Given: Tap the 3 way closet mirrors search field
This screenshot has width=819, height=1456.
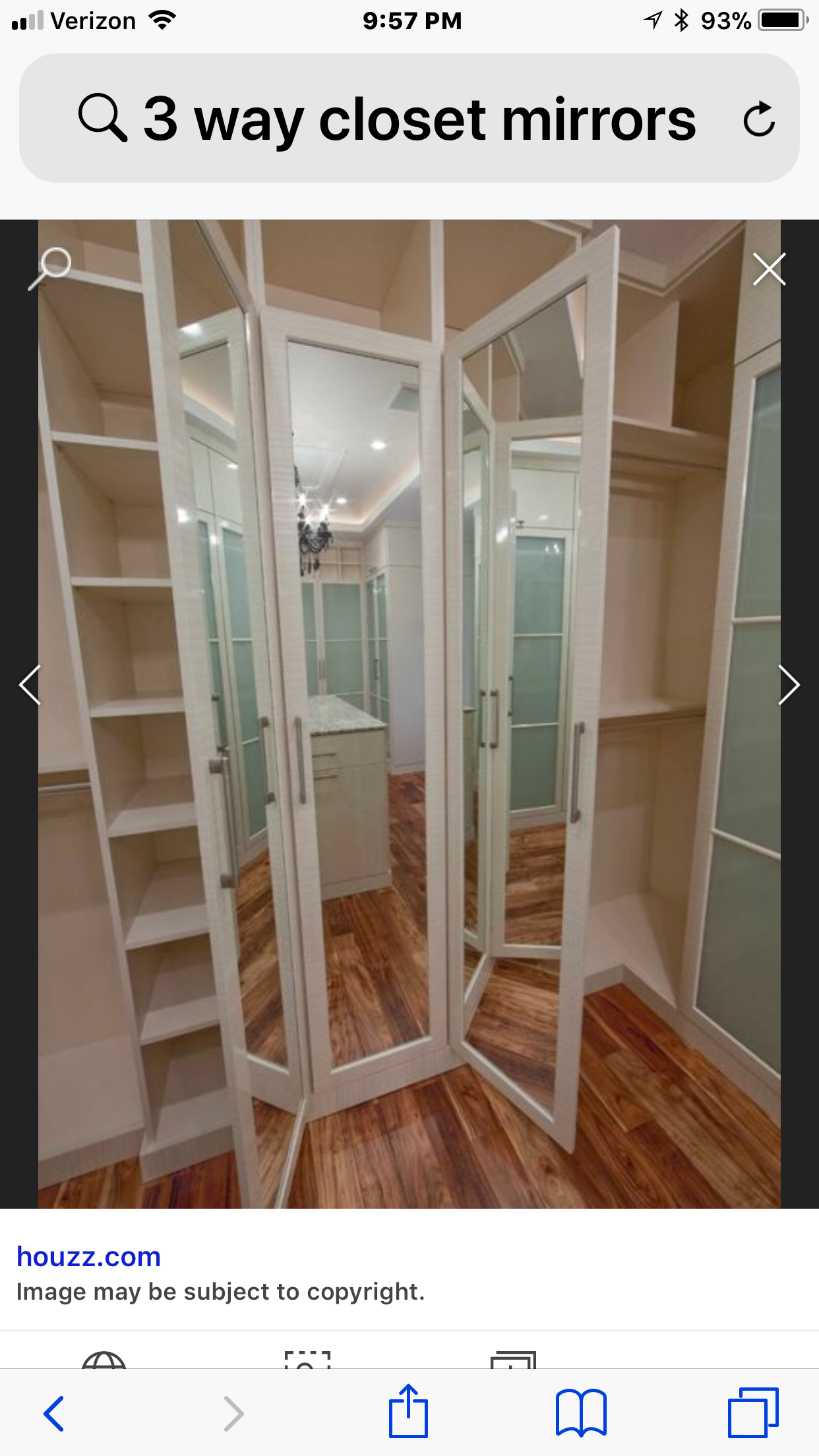Looking at the screenshot, I should [x=409, y=118].
